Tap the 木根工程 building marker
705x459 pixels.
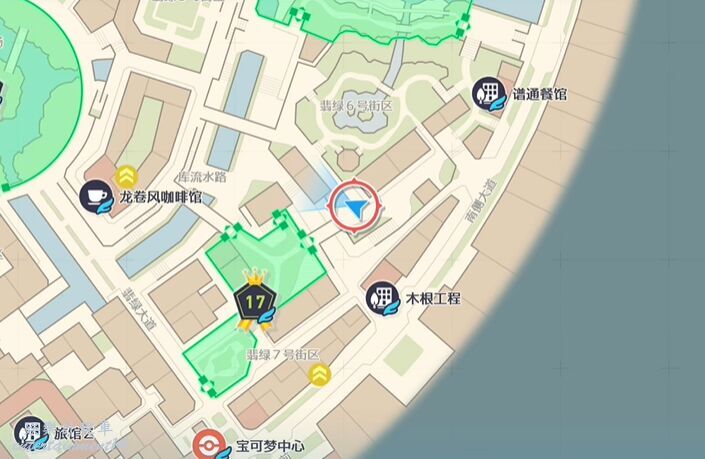point(382,297)
